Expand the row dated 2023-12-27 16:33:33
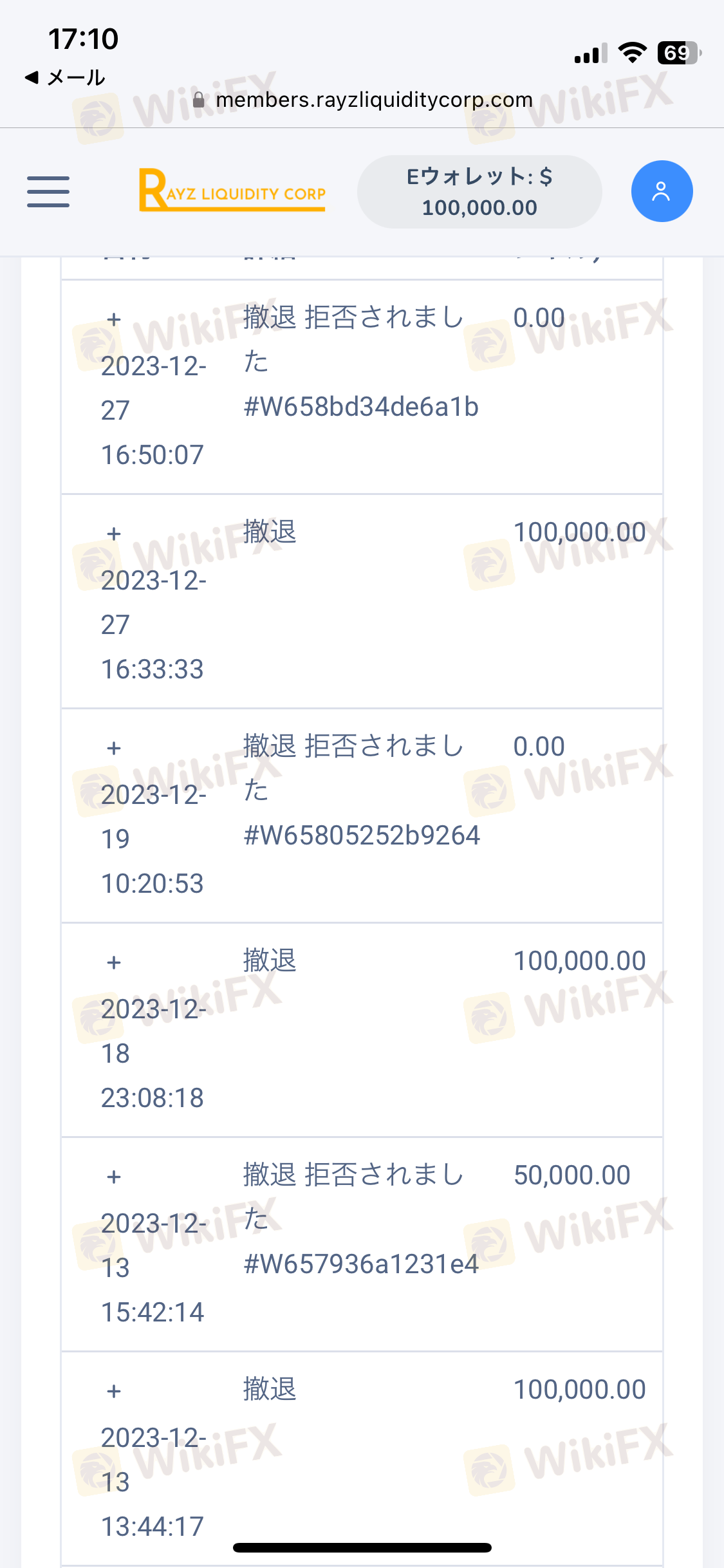The image size is (724, 1568). pyautogui.click(x=114, y=534)
